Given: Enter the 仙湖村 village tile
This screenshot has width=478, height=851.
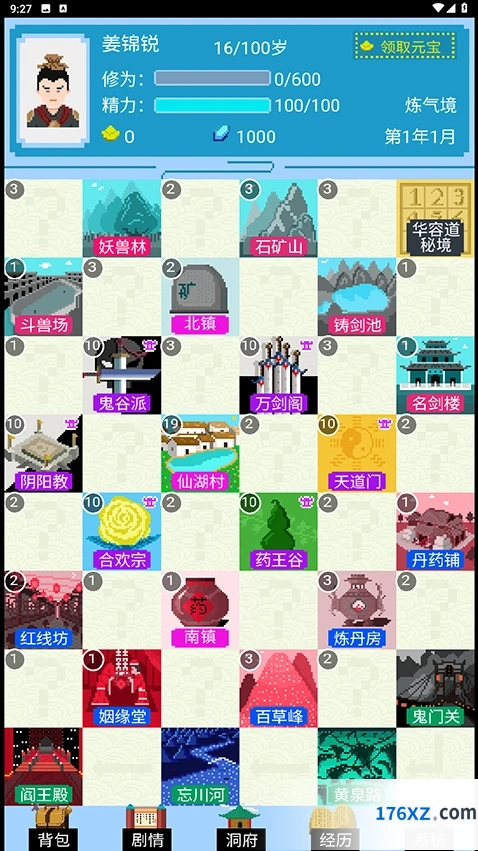Looking at the screenshot, I should click(200, 453).
